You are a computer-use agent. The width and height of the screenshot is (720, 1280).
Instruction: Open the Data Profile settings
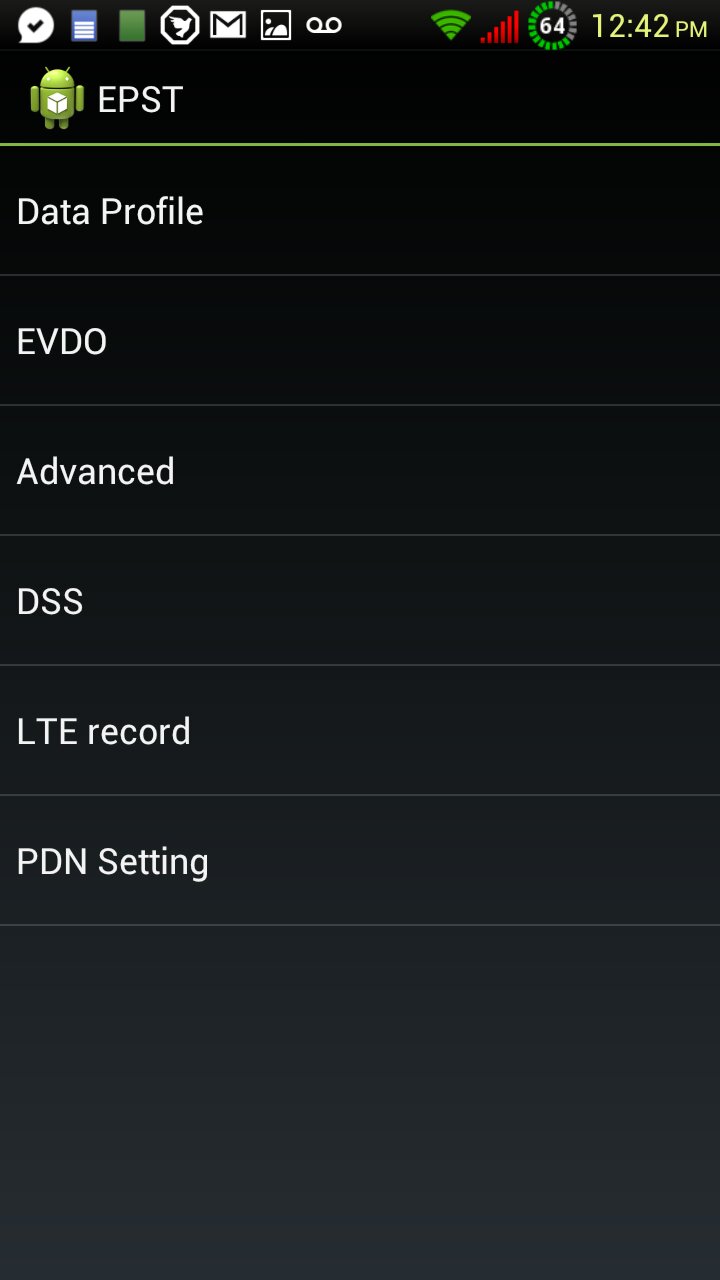tap(110, 211)
